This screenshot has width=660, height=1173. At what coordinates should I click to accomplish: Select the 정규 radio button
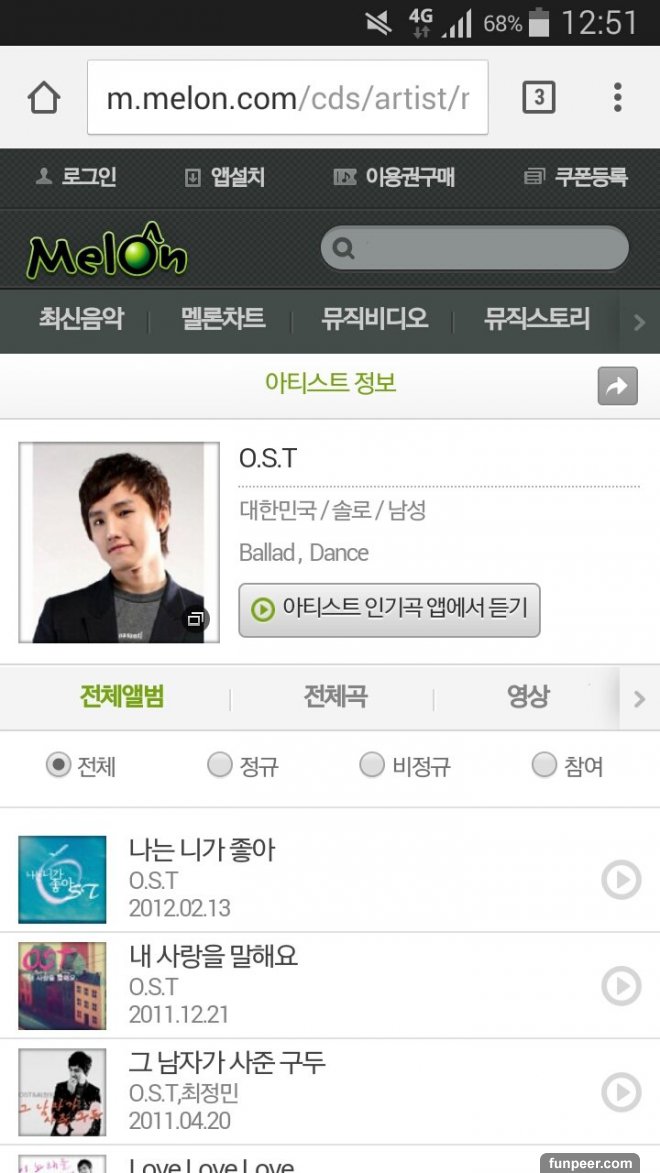(220, 766)
